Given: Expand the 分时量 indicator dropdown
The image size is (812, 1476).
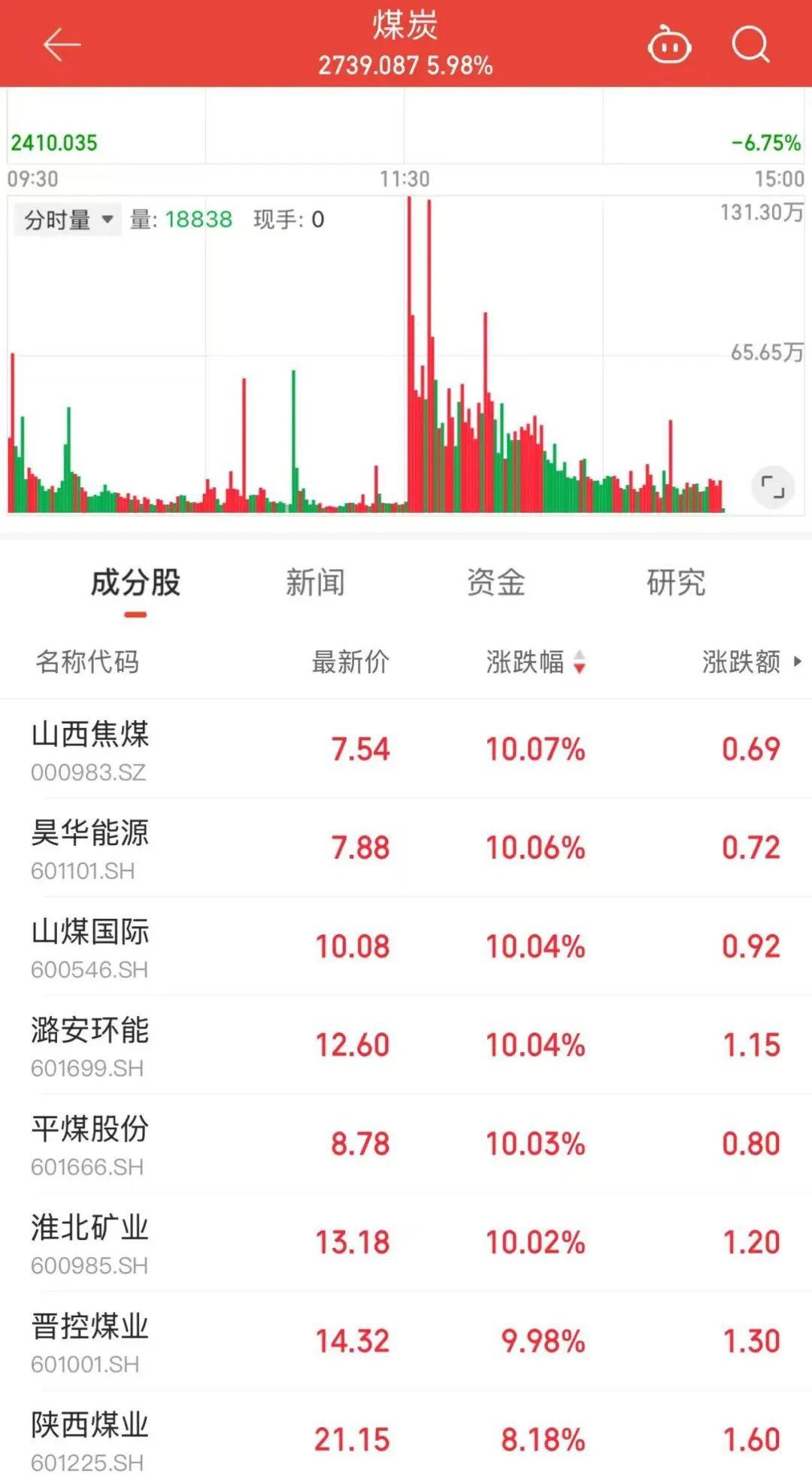Looking at the screenshot, I should pyautogui.click(x=68, y=220).
